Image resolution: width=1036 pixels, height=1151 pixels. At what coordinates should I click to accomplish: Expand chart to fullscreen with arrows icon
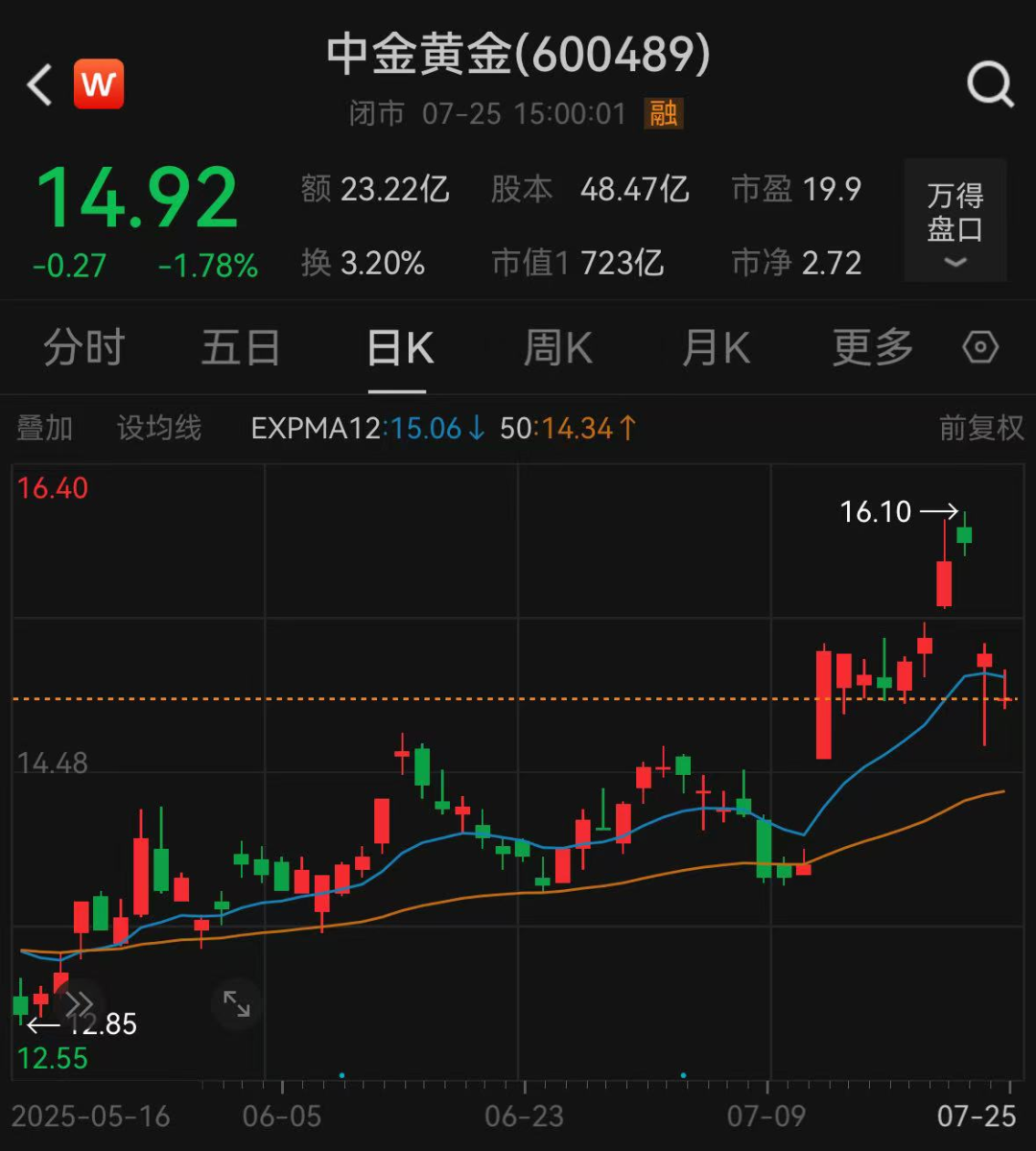236,1003
